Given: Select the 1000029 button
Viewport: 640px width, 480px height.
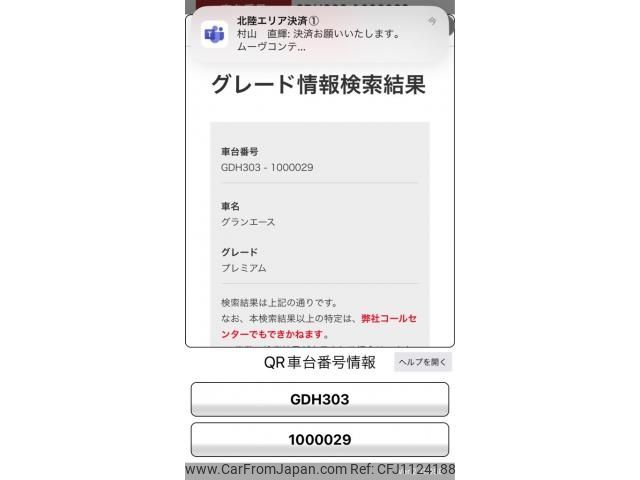Looking at the screenshot, I should point(319,439).
